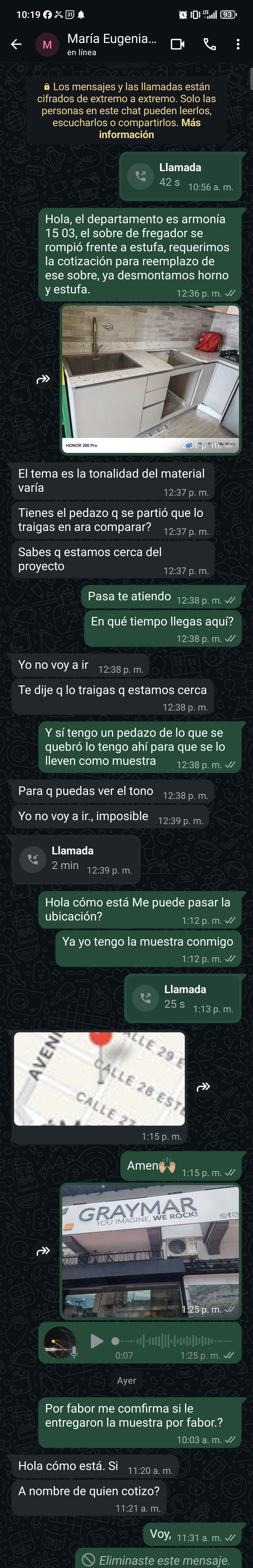Start a video call with María Eugenia

[177, 44]
